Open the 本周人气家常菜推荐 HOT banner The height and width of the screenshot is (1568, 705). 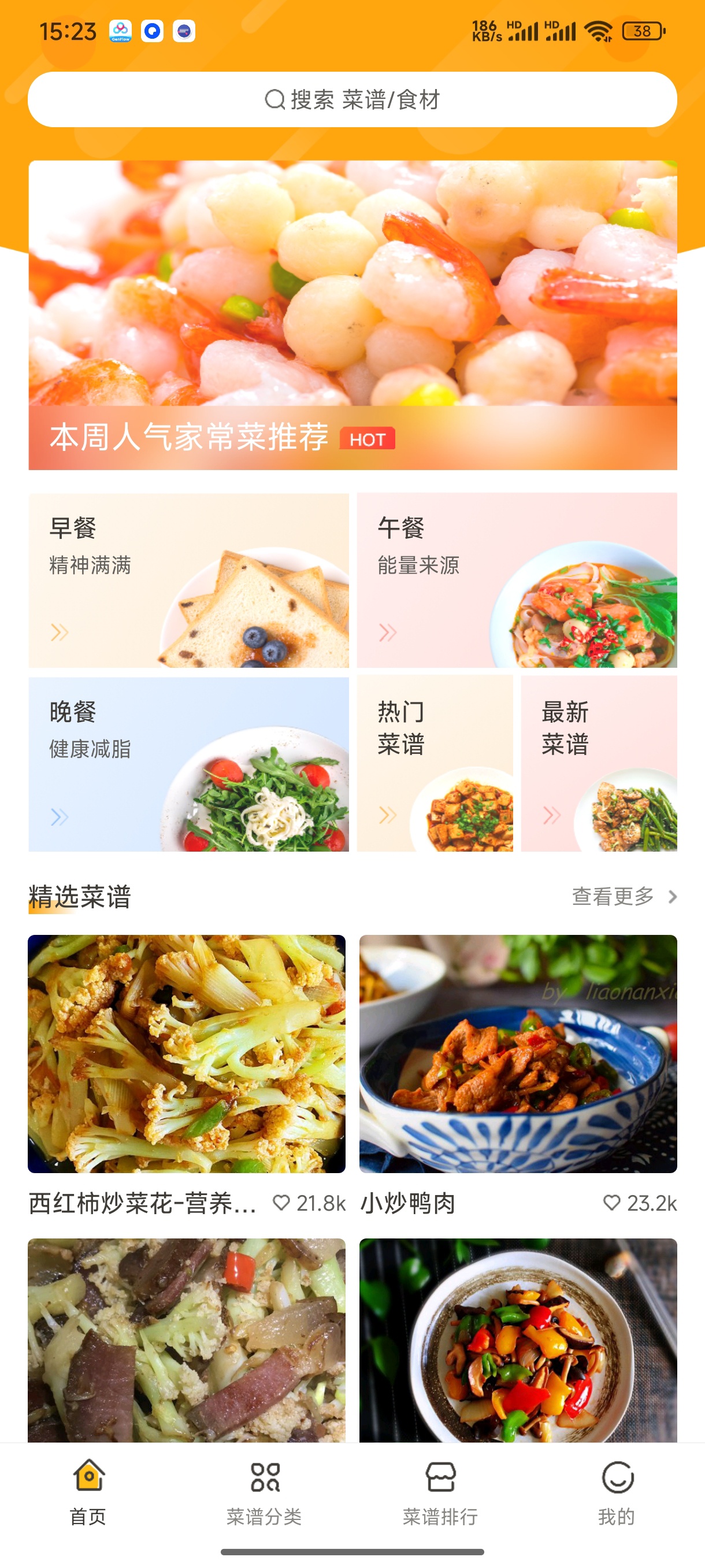click(352, 315)
